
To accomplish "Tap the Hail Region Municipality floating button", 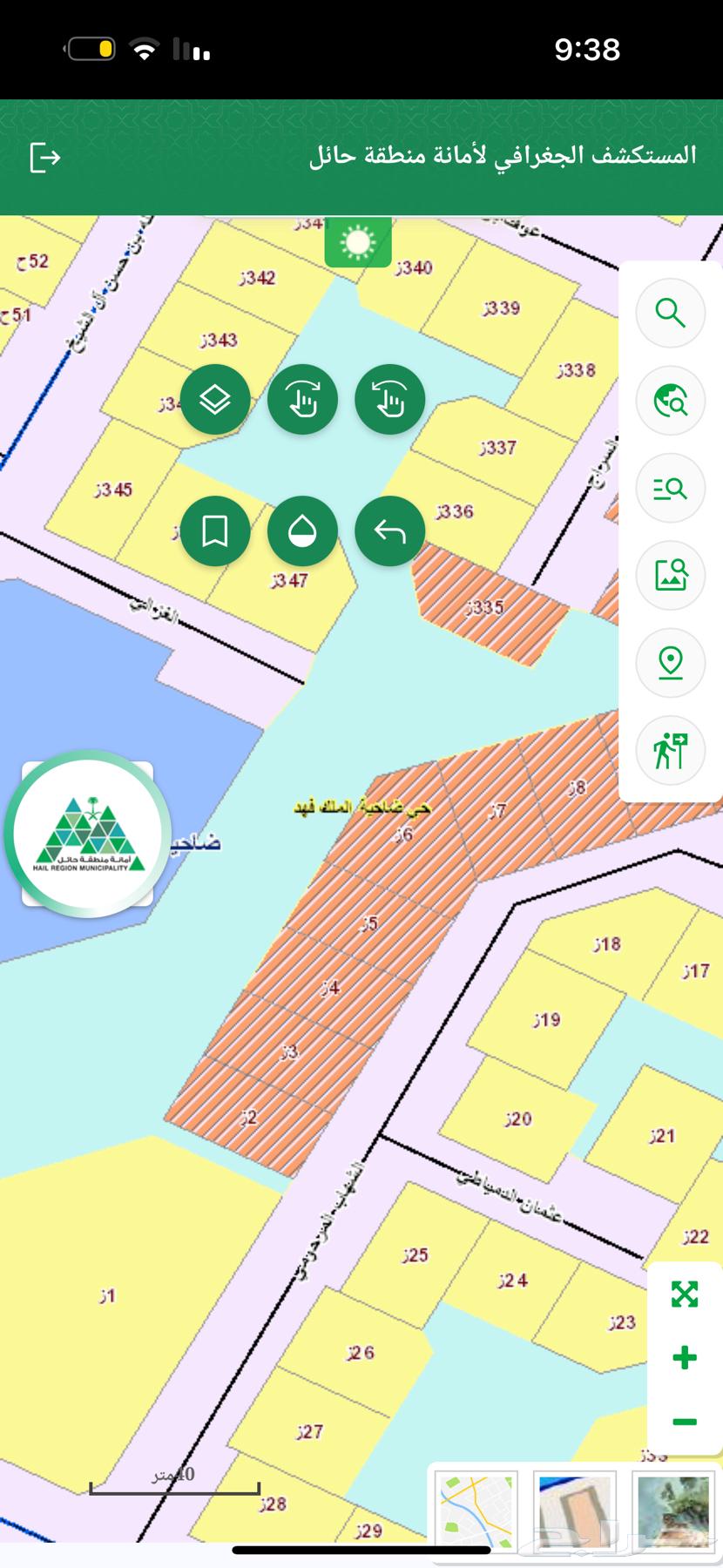I will pos(87,834).
